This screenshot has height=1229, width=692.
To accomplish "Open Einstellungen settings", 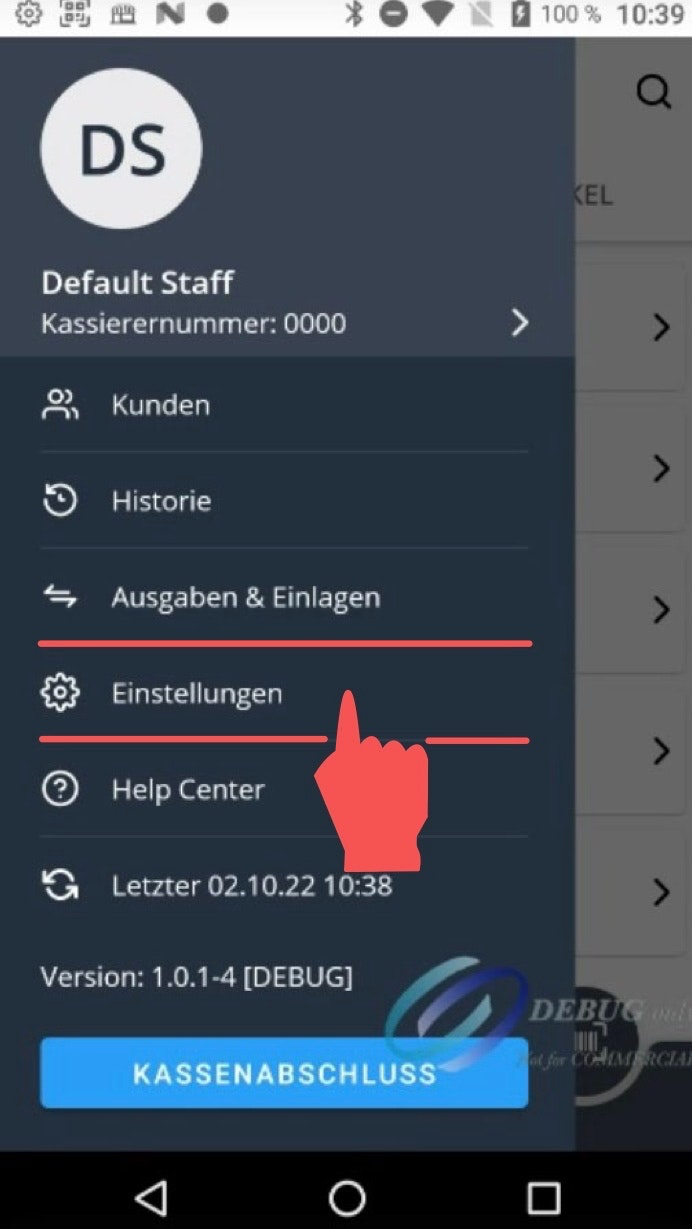I will (x=196, y=693).
